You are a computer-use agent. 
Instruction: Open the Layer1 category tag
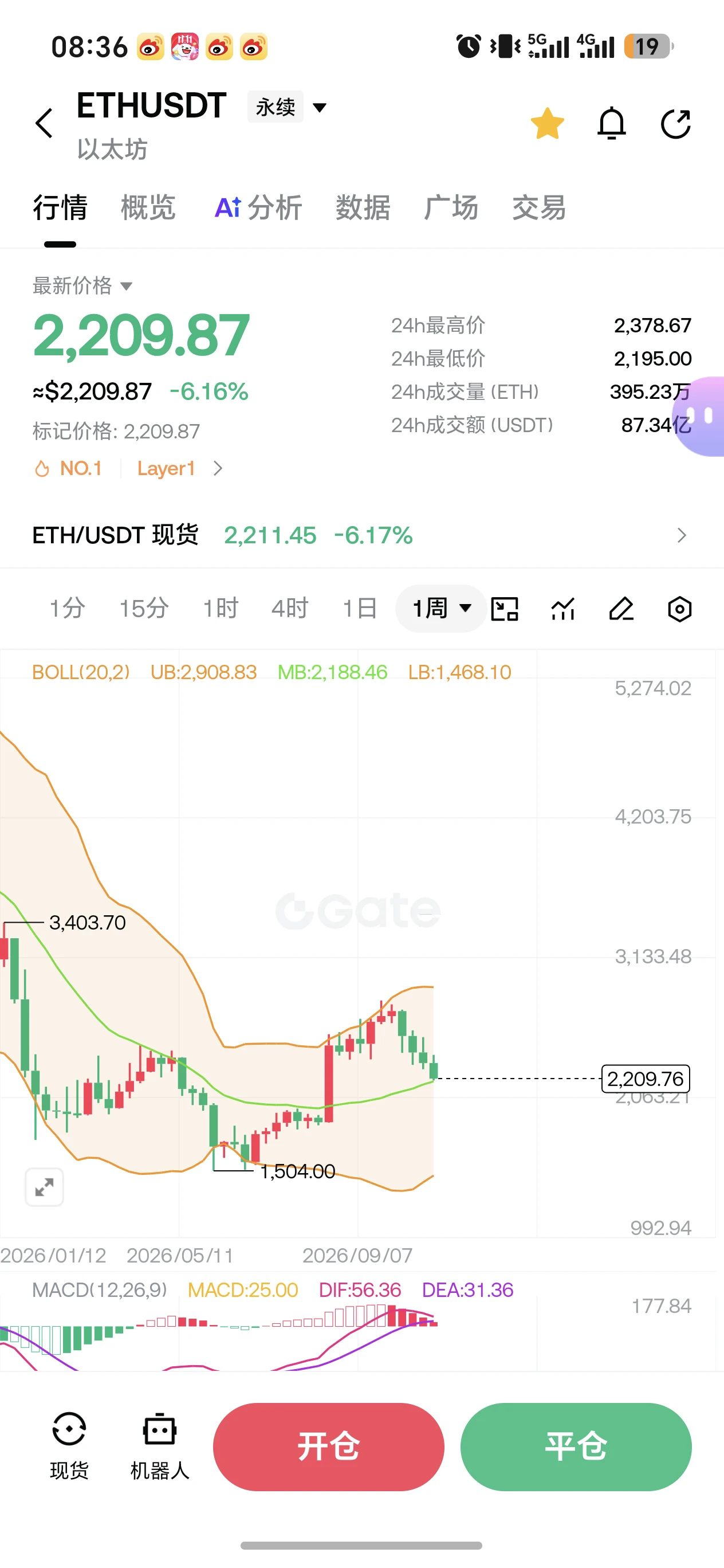[x=166, y=468]
